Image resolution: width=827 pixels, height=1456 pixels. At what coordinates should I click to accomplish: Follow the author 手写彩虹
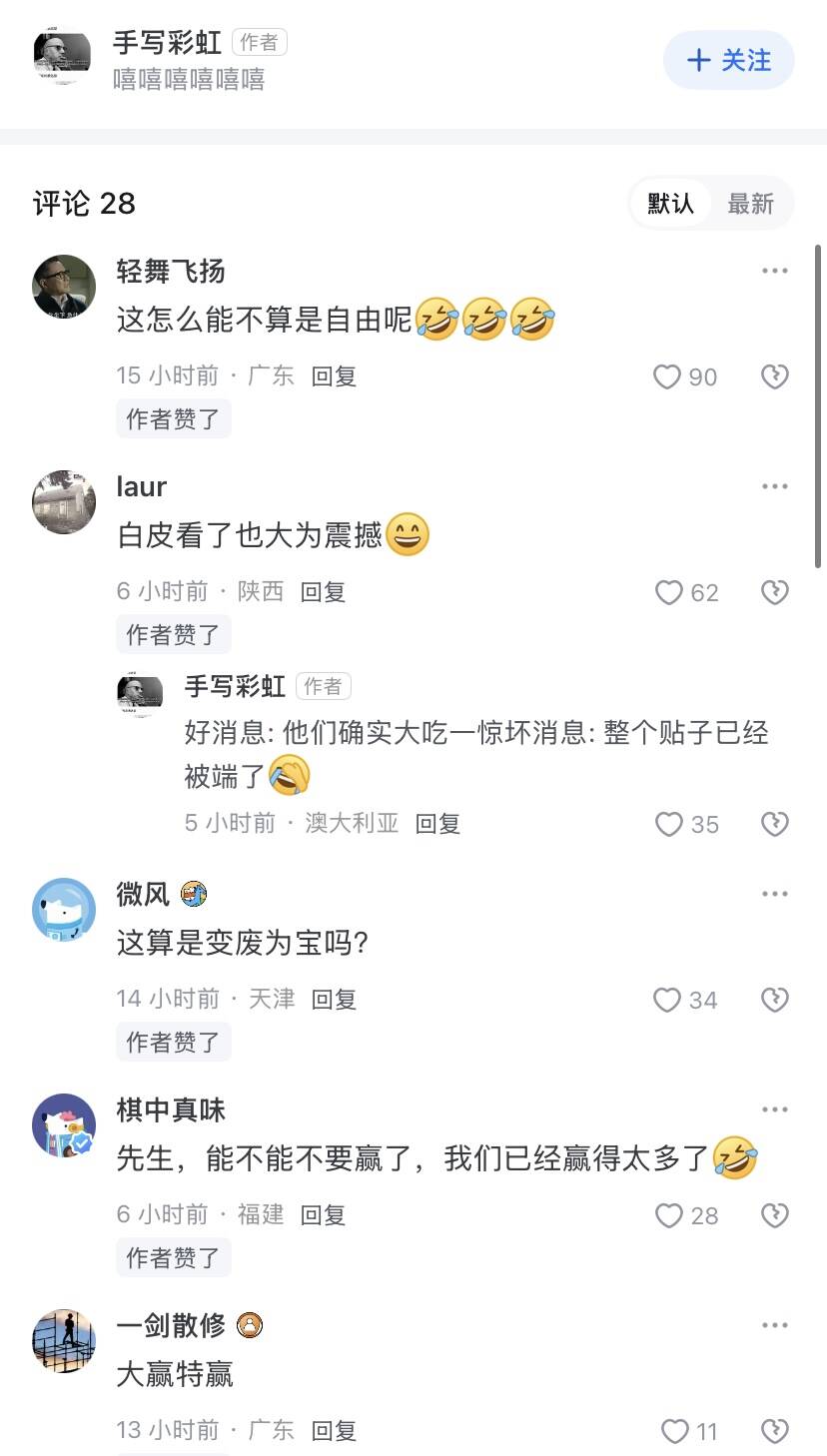tap(729, 60)
